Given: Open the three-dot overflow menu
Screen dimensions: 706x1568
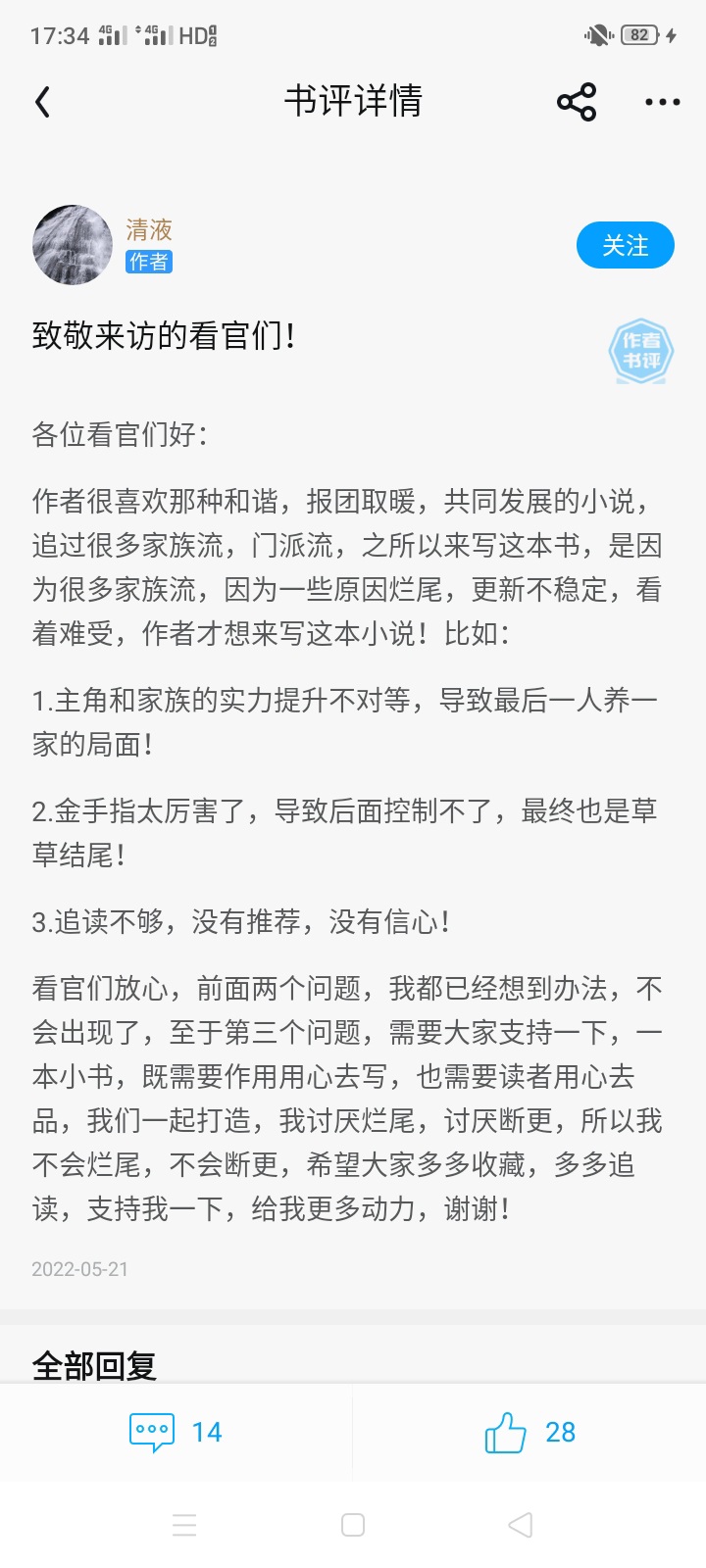Looking at the screenshot, I should pos(663,102).
